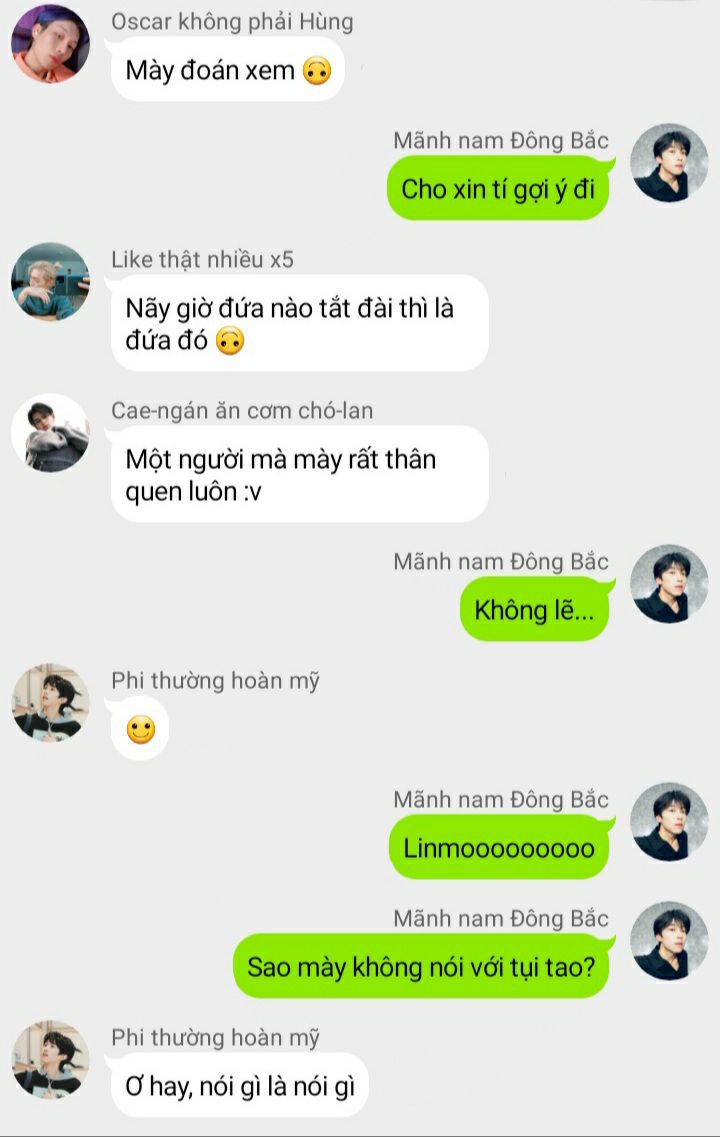The width and height of the screenshot is (720, 1137).
Task: Open Oscar không phải Hùng's profile picture
Action: click(x=50, y=44)
